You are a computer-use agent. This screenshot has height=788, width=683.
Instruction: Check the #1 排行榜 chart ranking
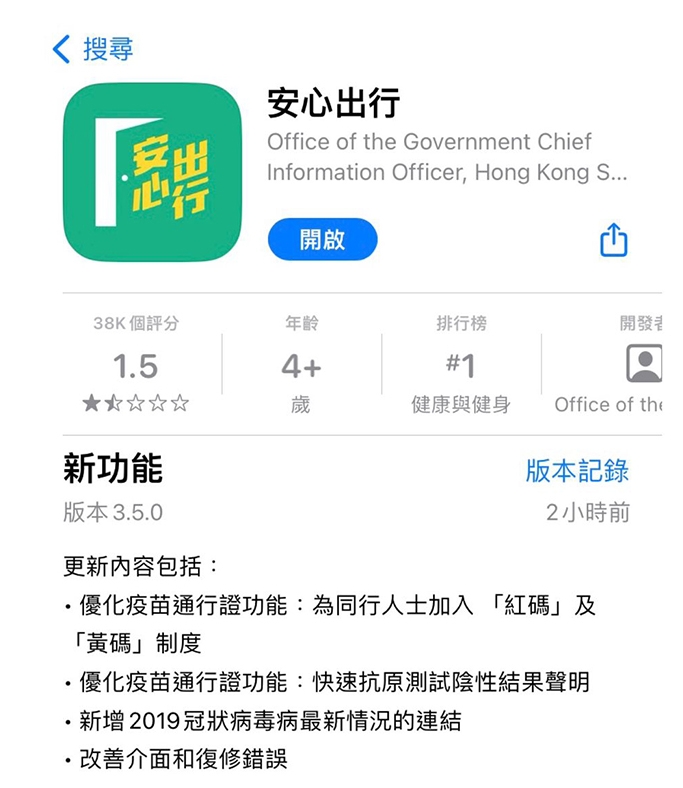460,365
